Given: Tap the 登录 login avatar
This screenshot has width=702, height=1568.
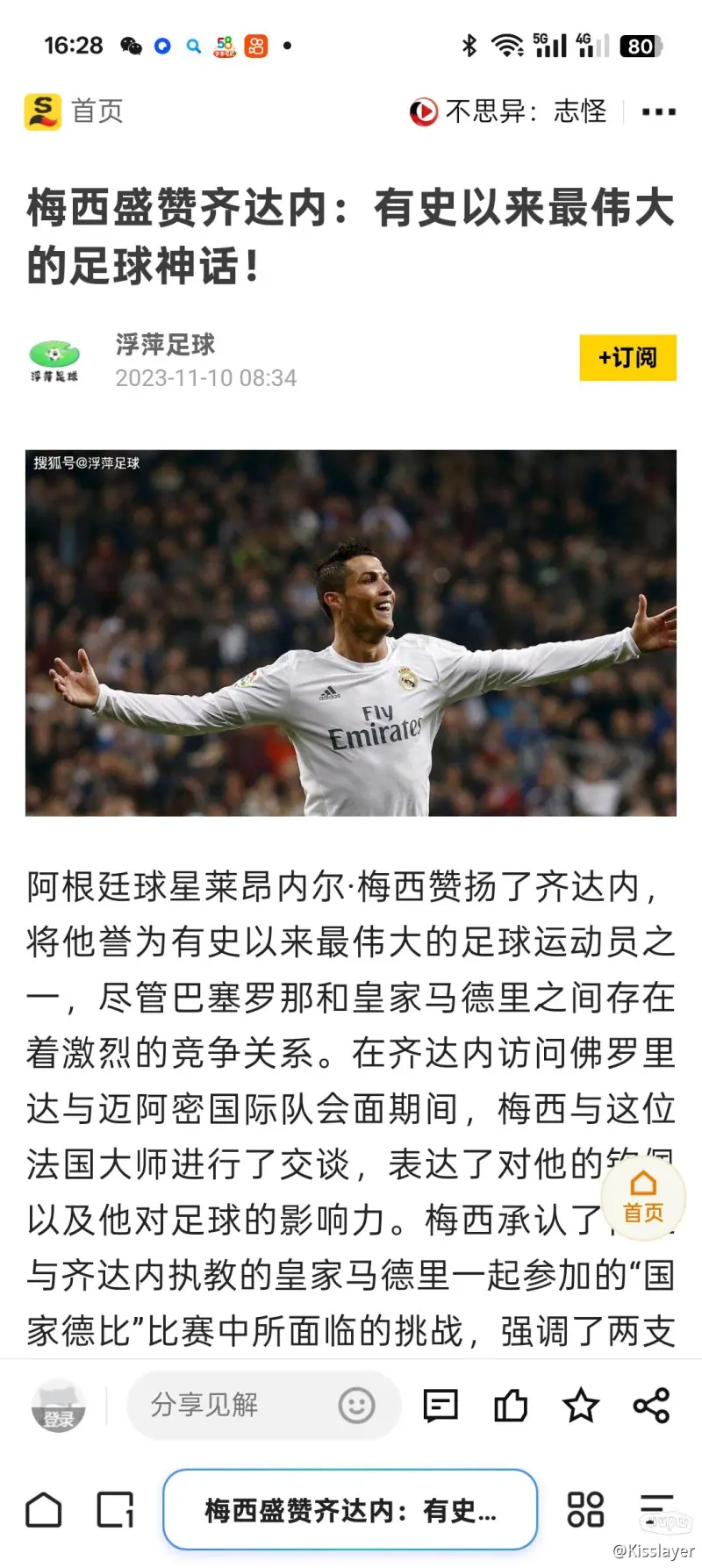Looking at the screenshot, I should tap(59, 1406).
